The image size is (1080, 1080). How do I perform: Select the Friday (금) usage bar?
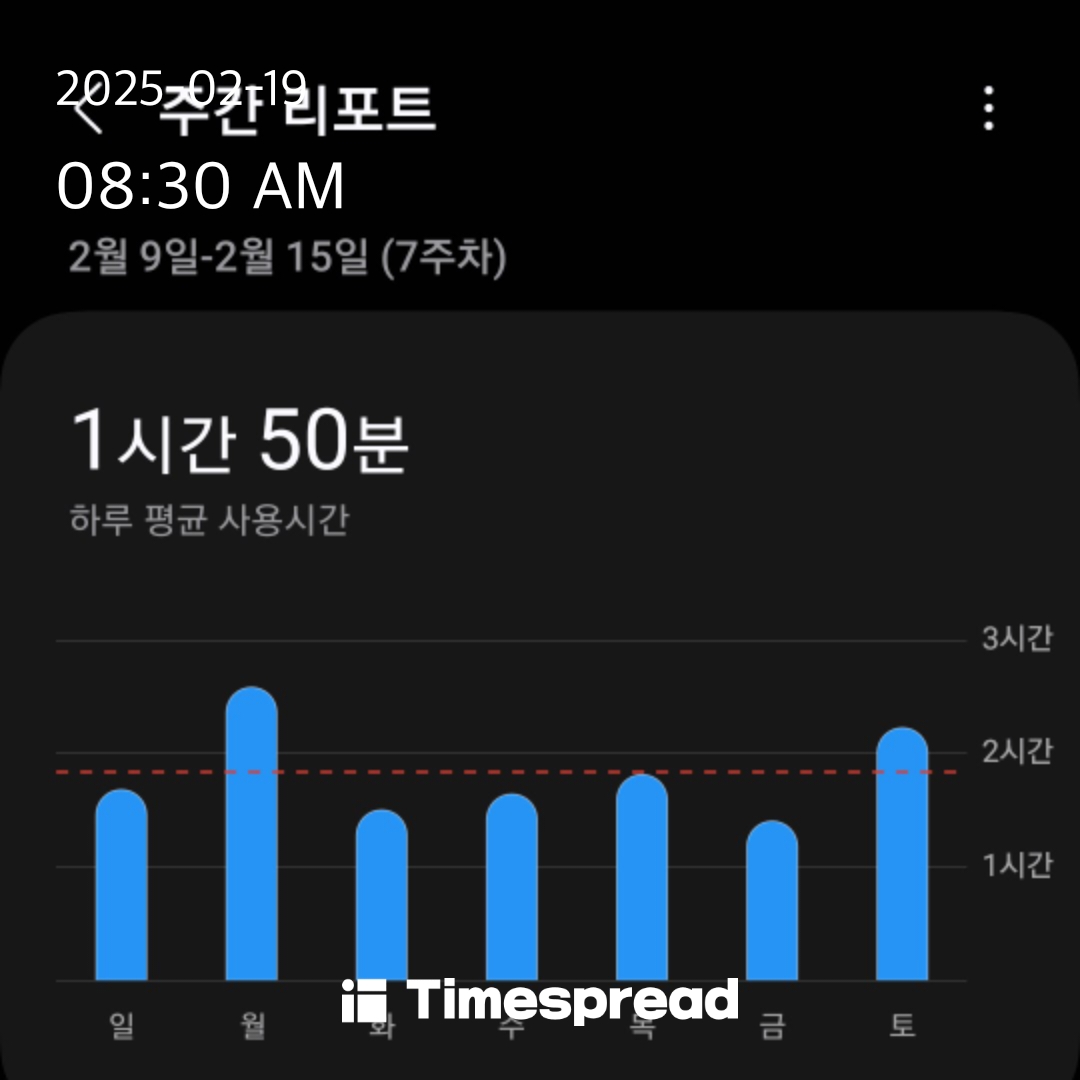[771, 900]
